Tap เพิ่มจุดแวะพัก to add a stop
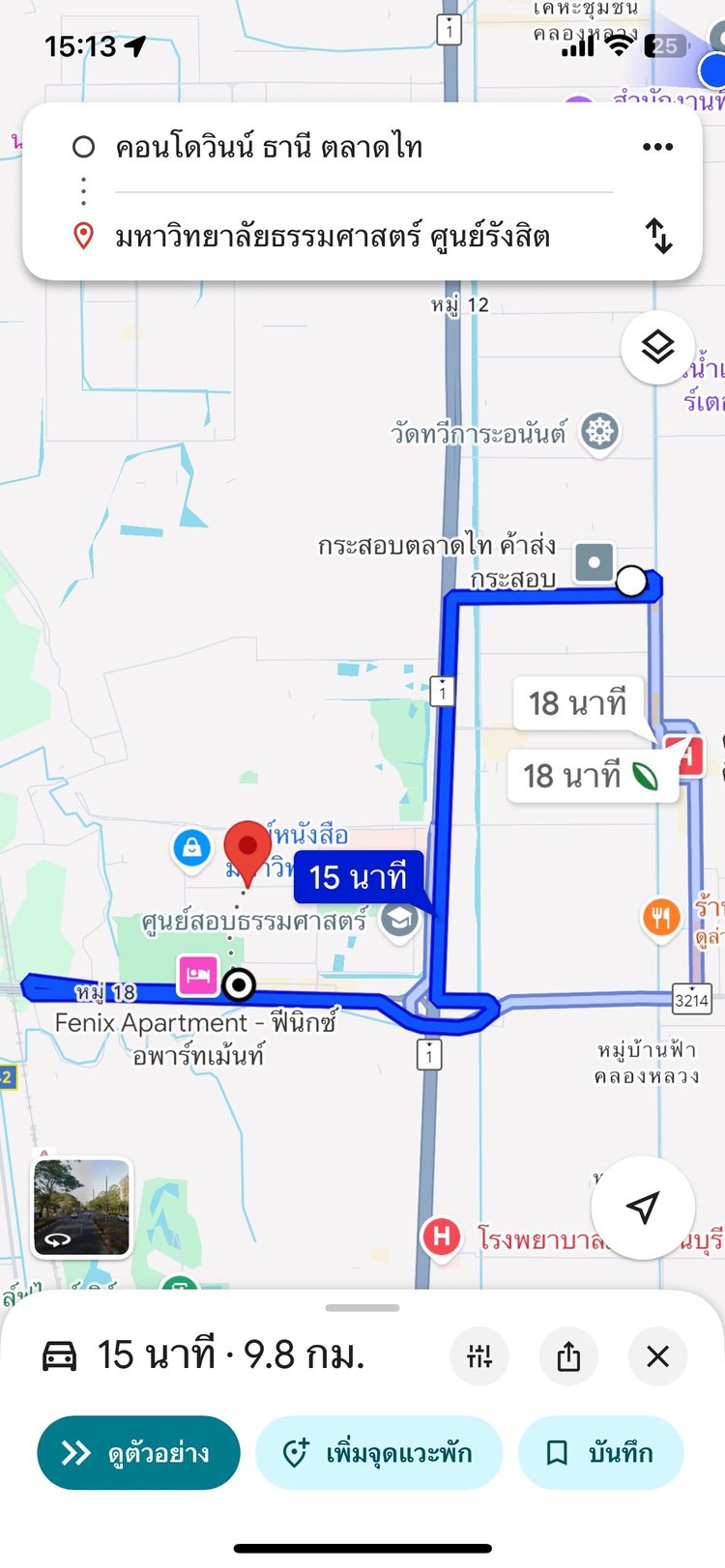This screenshot has width=725, height=1568. [x=379, y=1452]
